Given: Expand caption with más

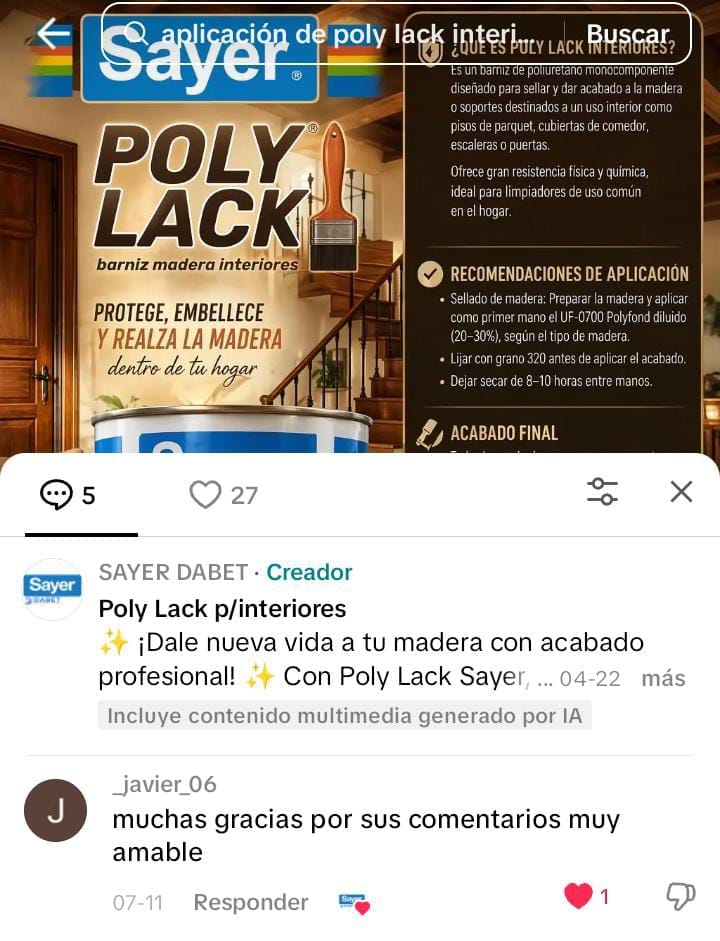Looking at the screenshot, I should coord(663,678).
